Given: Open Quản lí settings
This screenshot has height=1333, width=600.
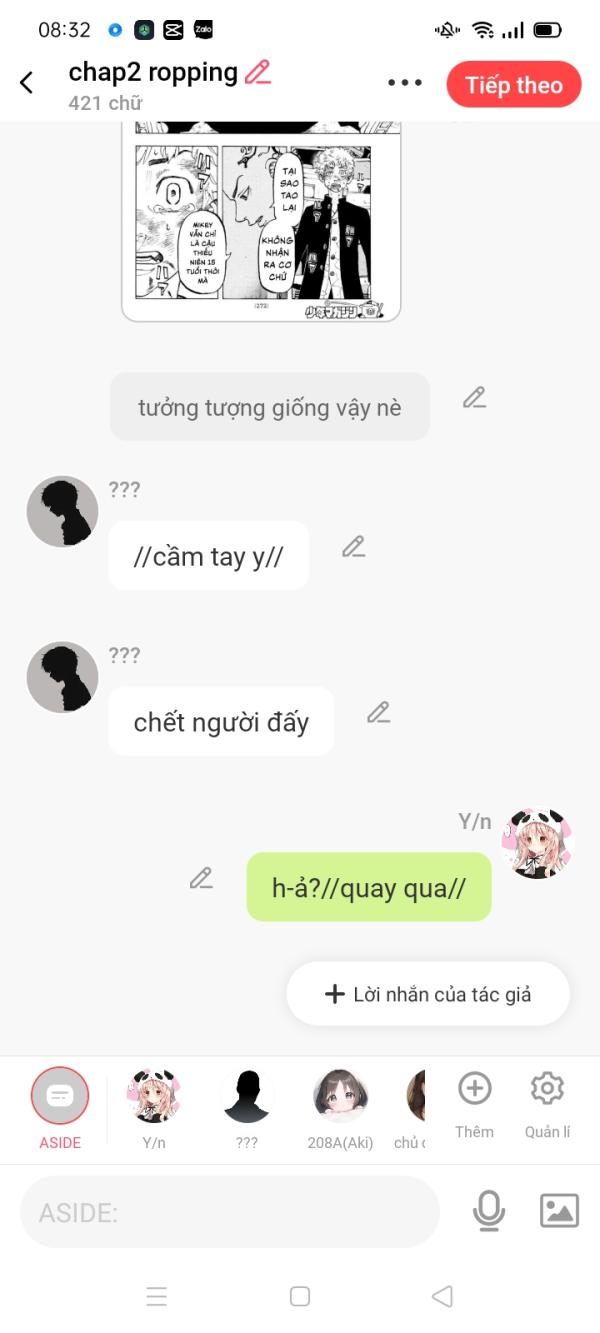Looking at the screenshot, I should point(547,1104).
